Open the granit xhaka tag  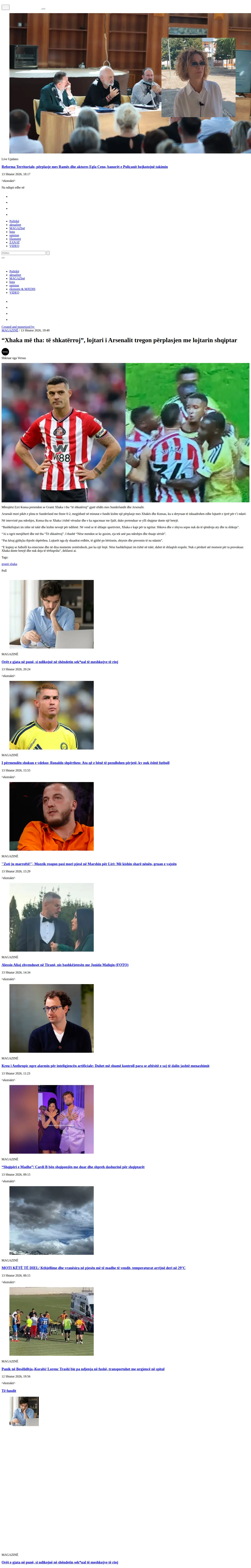(9, 564)
